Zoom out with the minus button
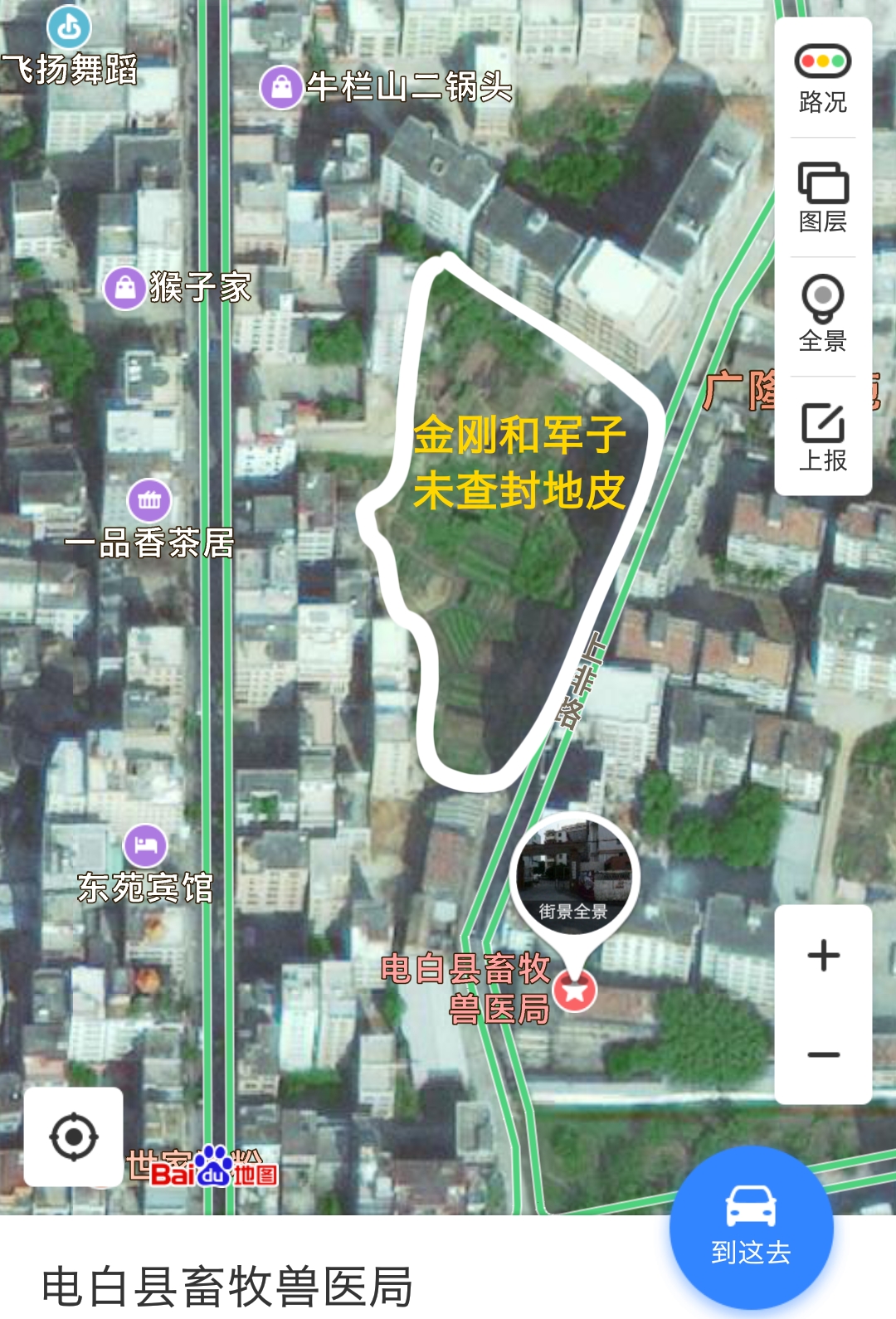The image size is (896, 1319). tap(823, 1054)
